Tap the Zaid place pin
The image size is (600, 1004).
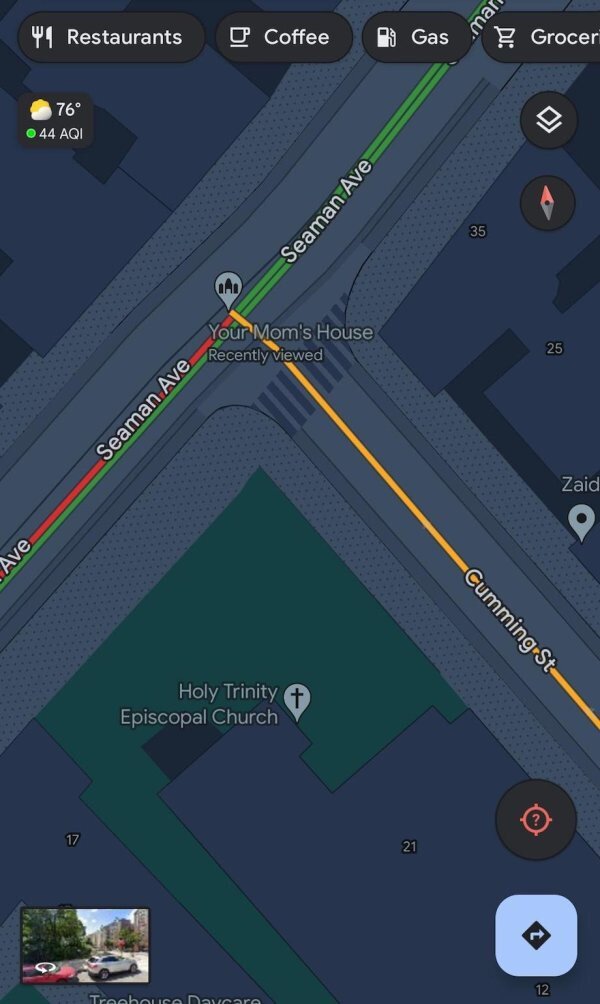581,521
